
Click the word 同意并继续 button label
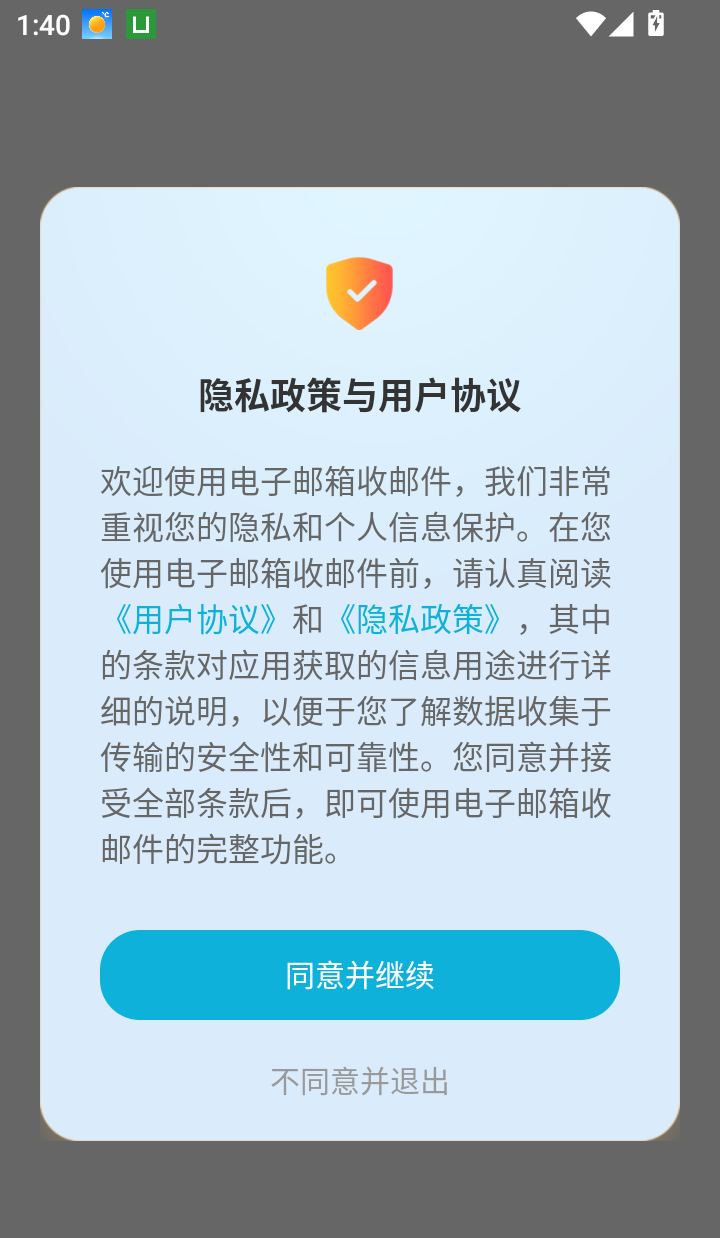360,975
